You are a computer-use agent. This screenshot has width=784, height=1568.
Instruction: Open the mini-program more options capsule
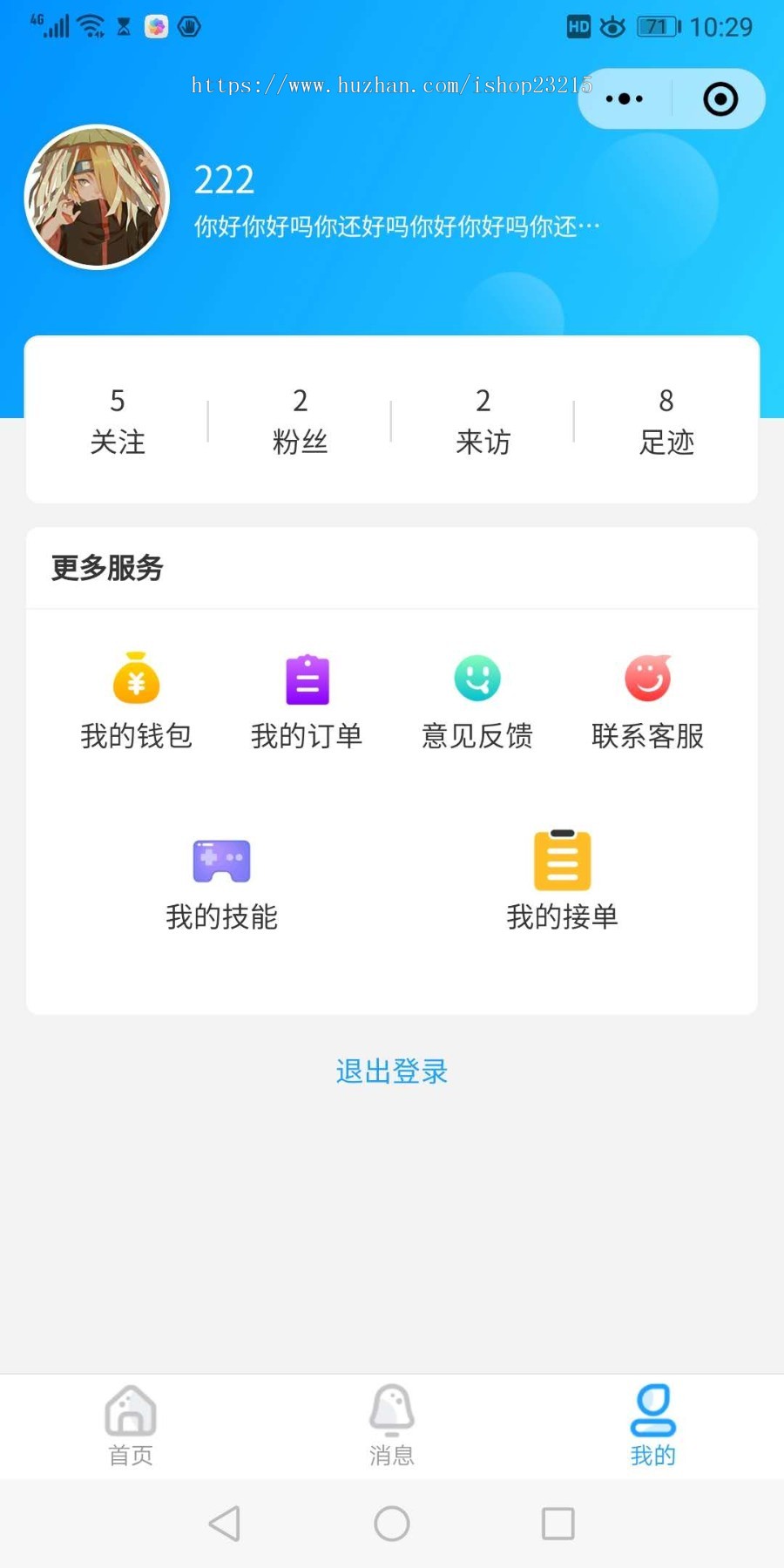point(624,98)
